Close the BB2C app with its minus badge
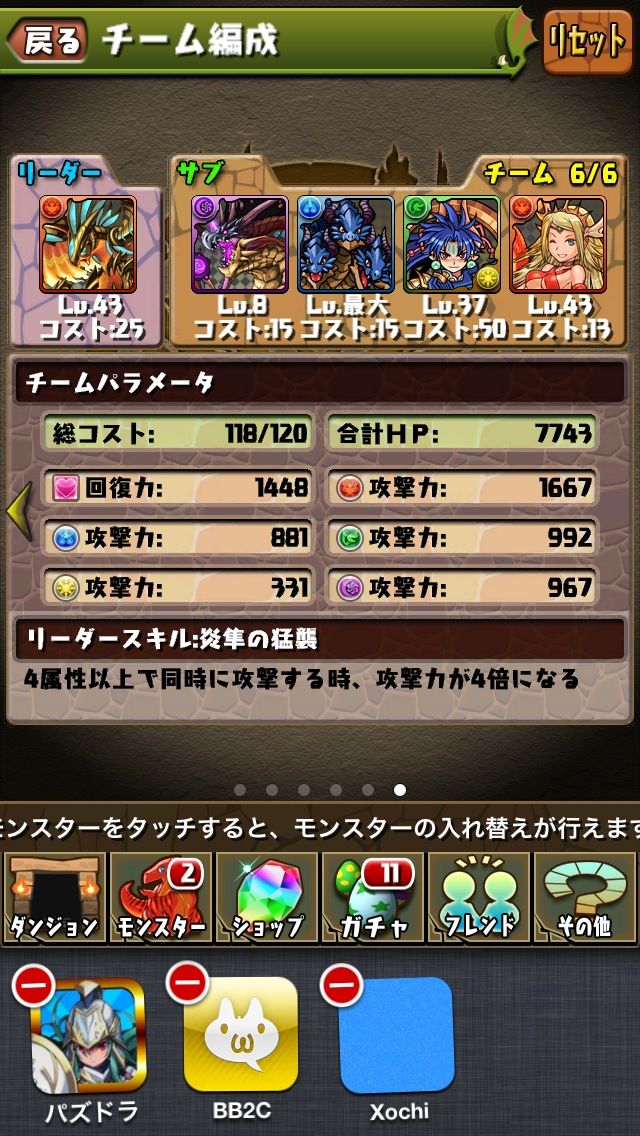This screenshot has height=1136, width=640. pyautogui.click(x=188, y=983)
